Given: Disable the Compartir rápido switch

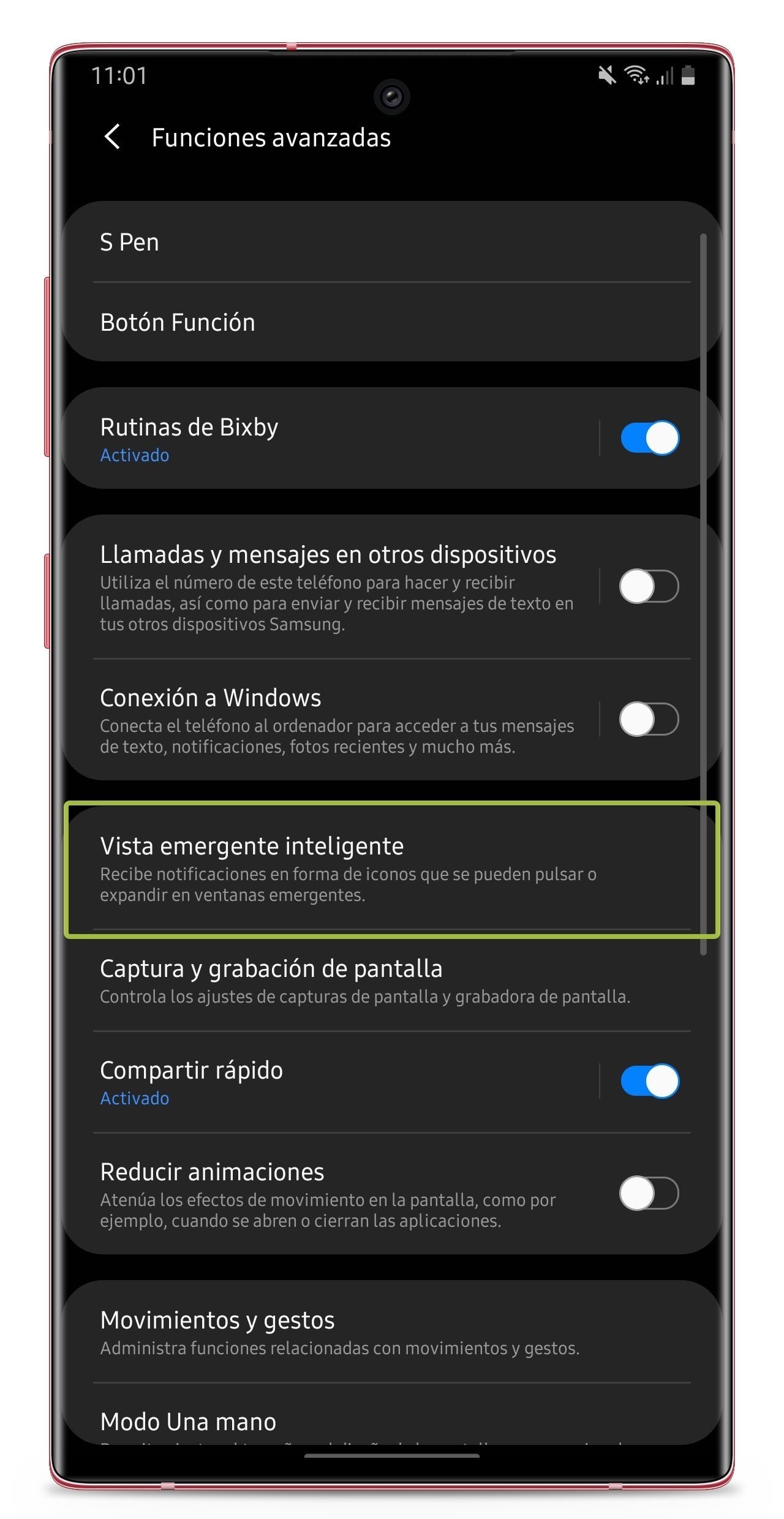Looking at the screenshot, I should click(649, 1082).
